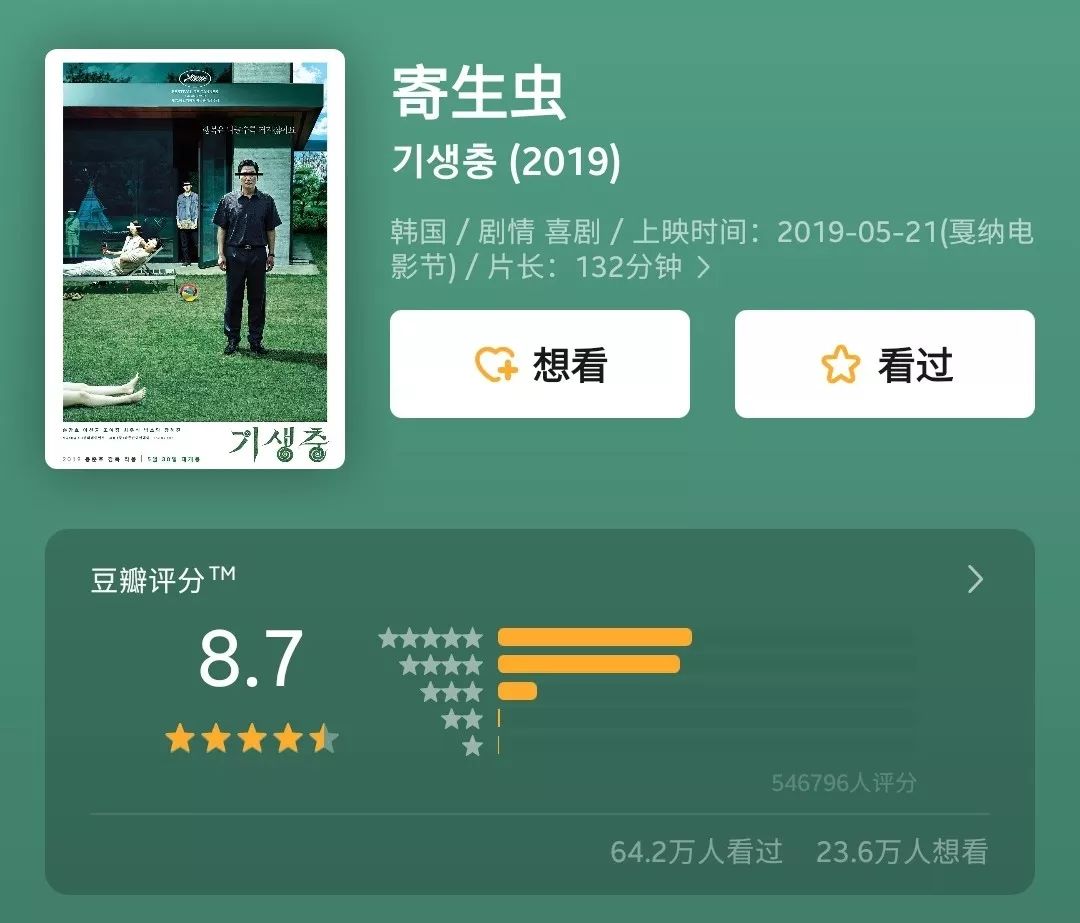This screenshot has height=923, width=1080.
Task: Open the 寄生虫 movie poster
Action: click(195, 259)
